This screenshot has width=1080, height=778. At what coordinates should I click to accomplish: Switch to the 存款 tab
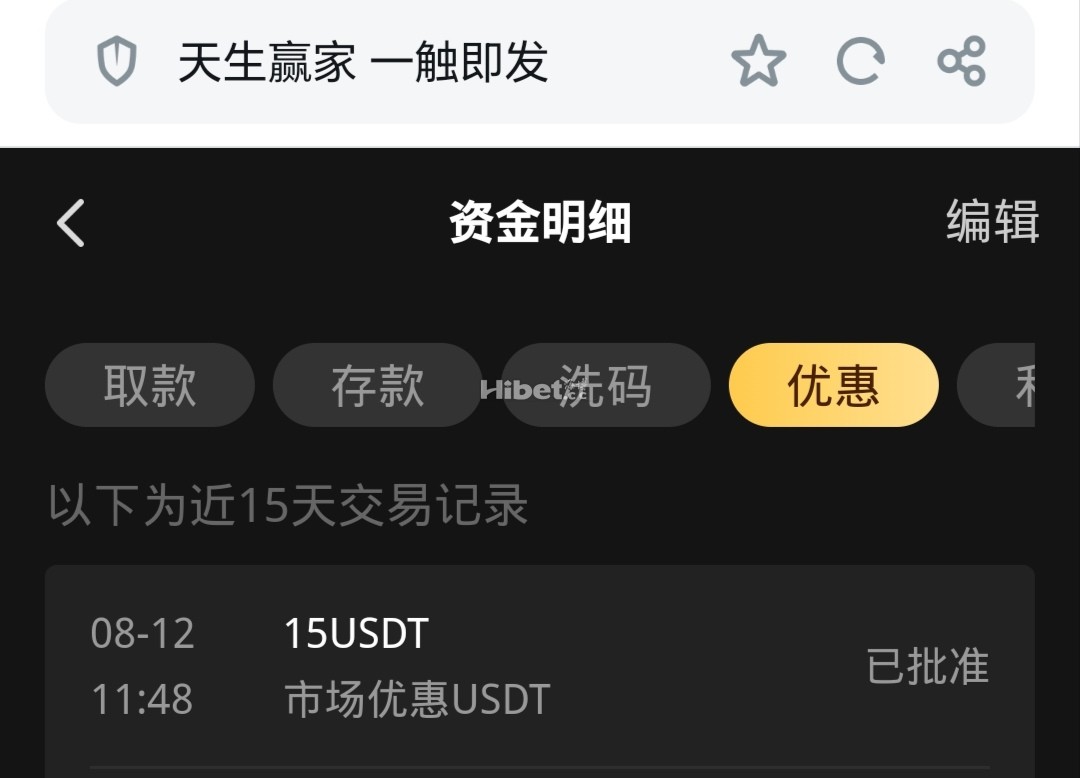(378, 385)
